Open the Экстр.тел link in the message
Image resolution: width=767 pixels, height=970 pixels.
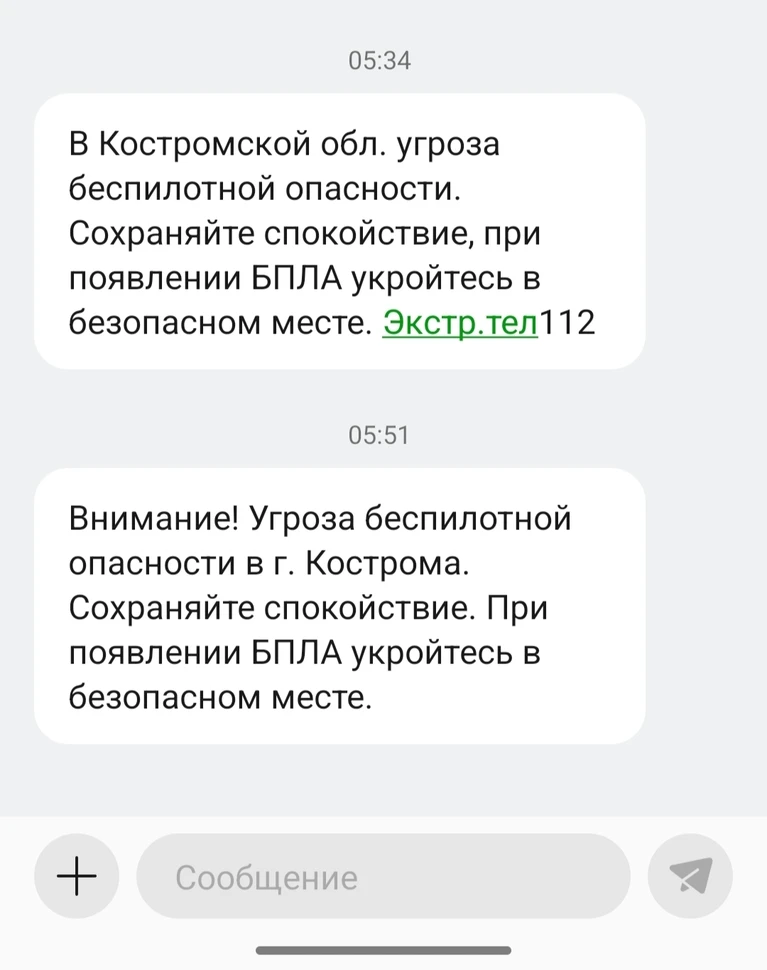point(460,323)
